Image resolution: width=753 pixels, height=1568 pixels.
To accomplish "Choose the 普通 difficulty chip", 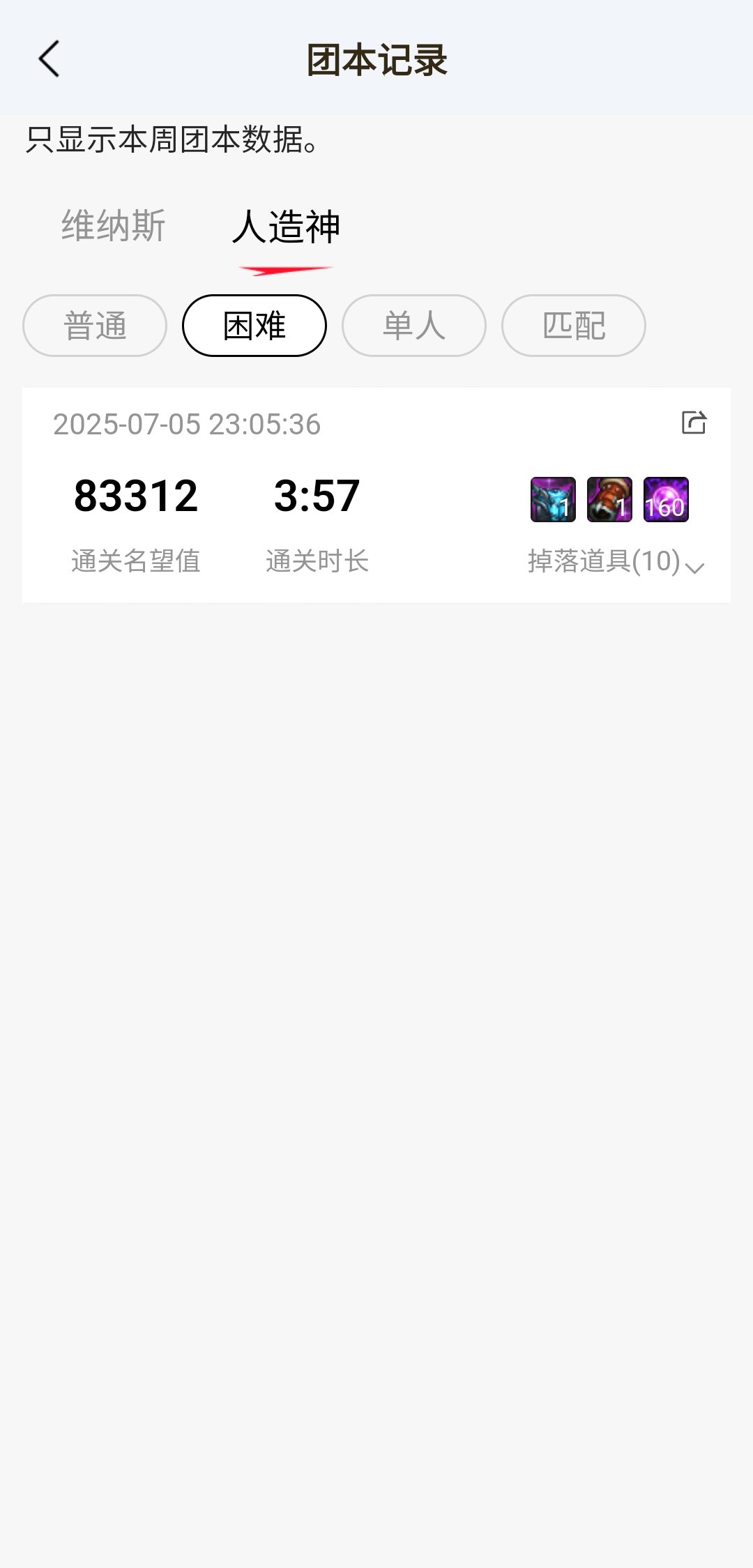I will (x=95, y=326).
